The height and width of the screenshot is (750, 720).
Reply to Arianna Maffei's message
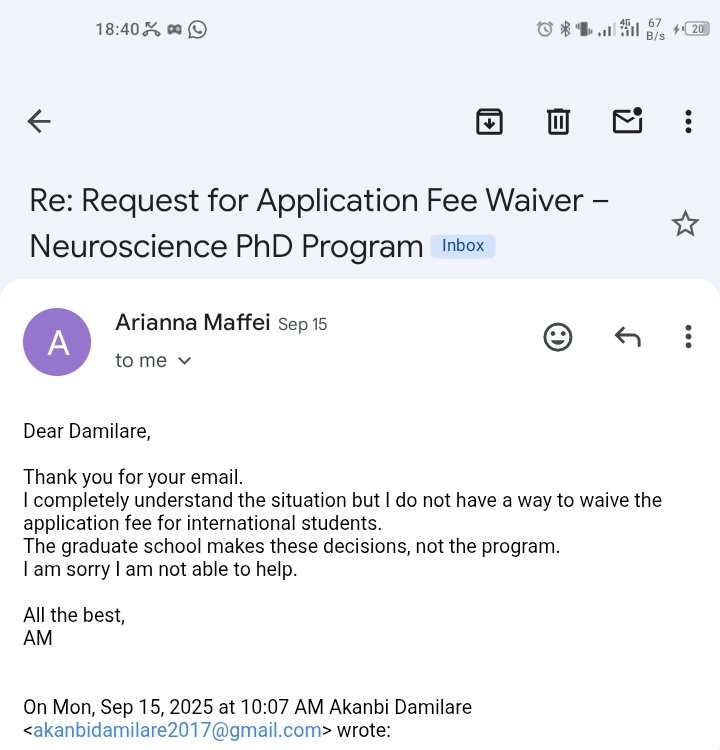point(627,337)
